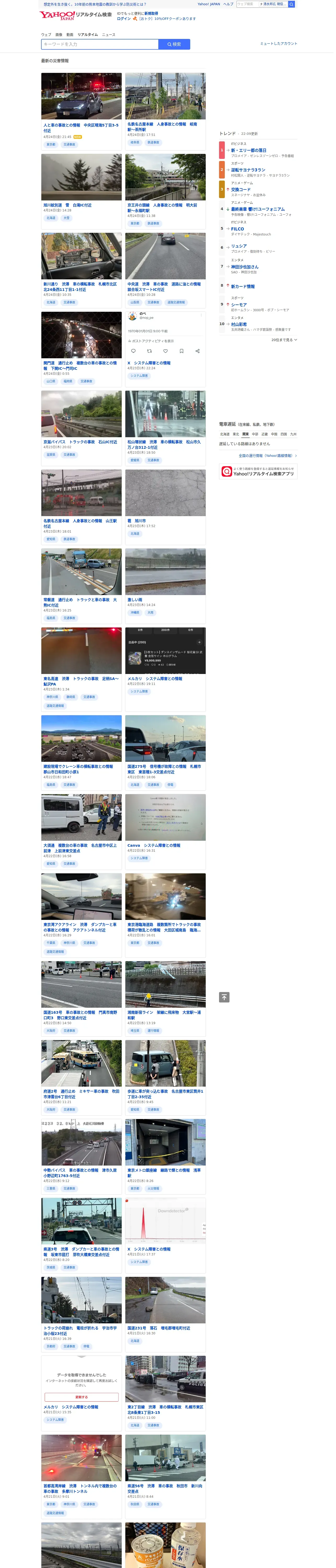Open the ログイン link

[124, 19]
